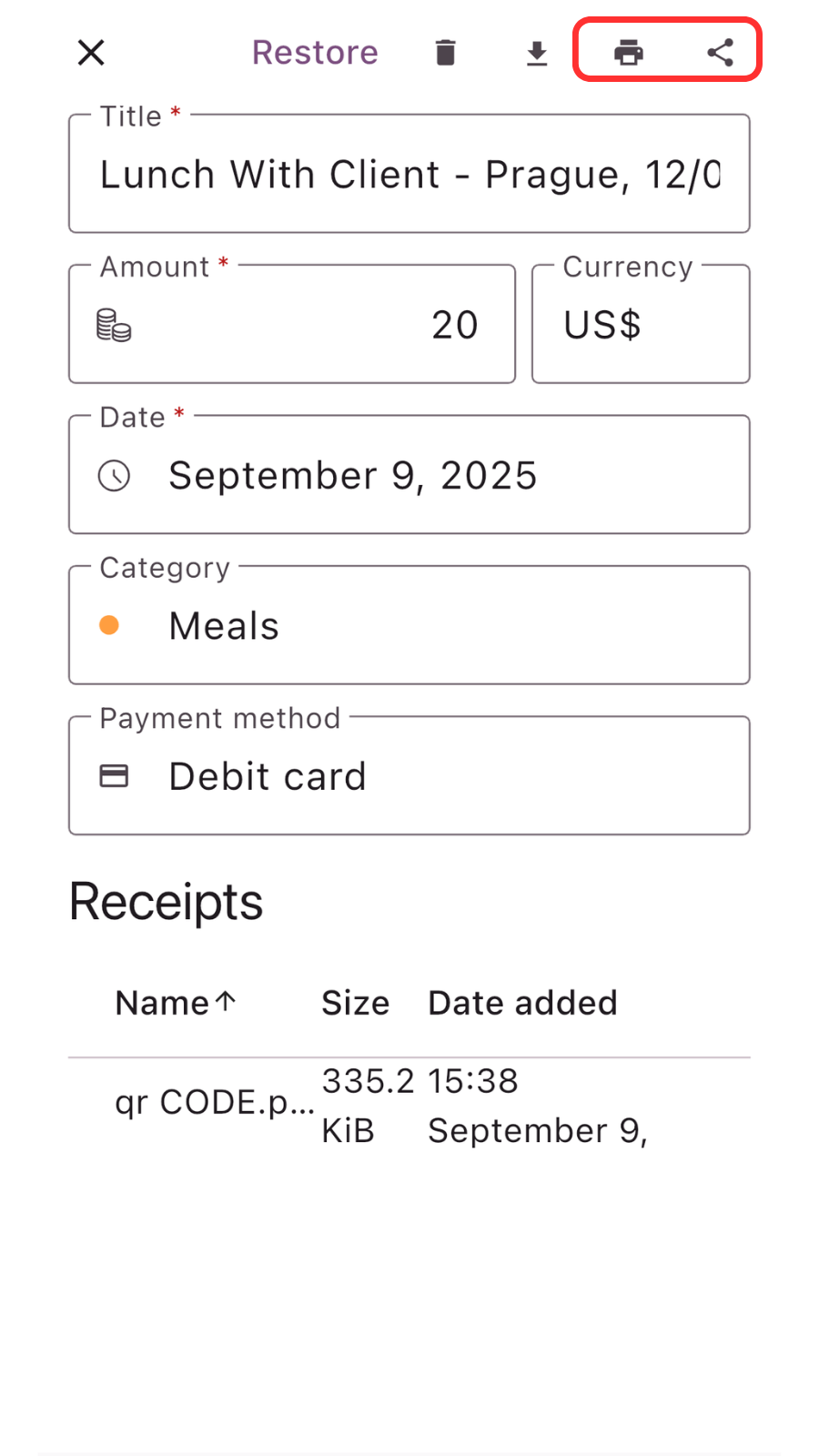Open the qr CODE receipt row

point(215,1103)
